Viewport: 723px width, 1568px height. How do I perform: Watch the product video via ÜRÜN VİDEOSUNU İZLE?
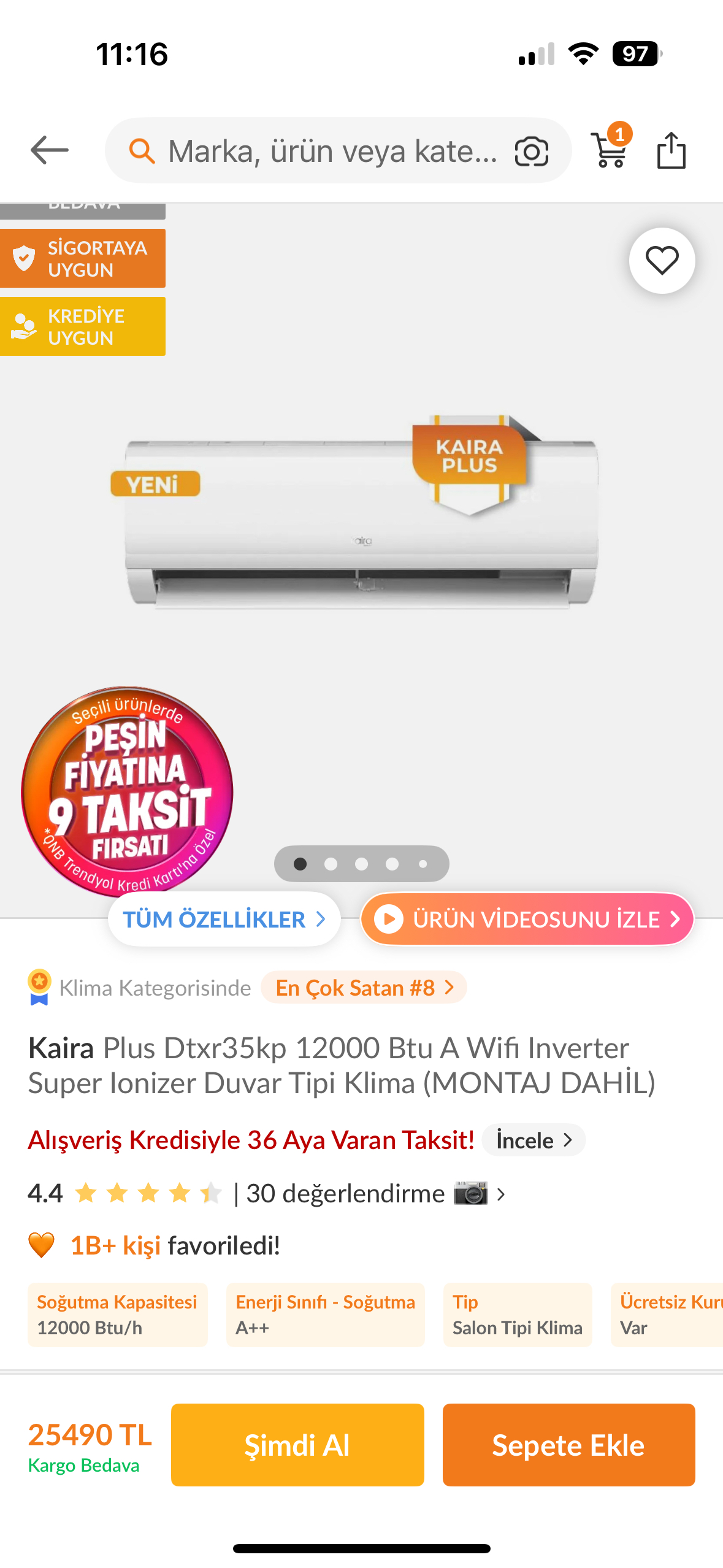coord(527,919)
